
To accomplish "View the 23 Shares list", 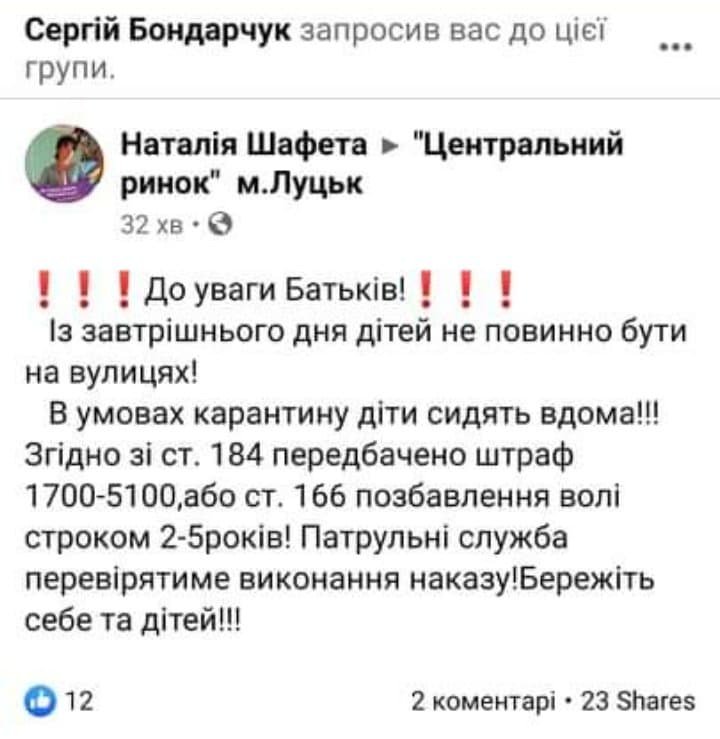I will (638, 702).
